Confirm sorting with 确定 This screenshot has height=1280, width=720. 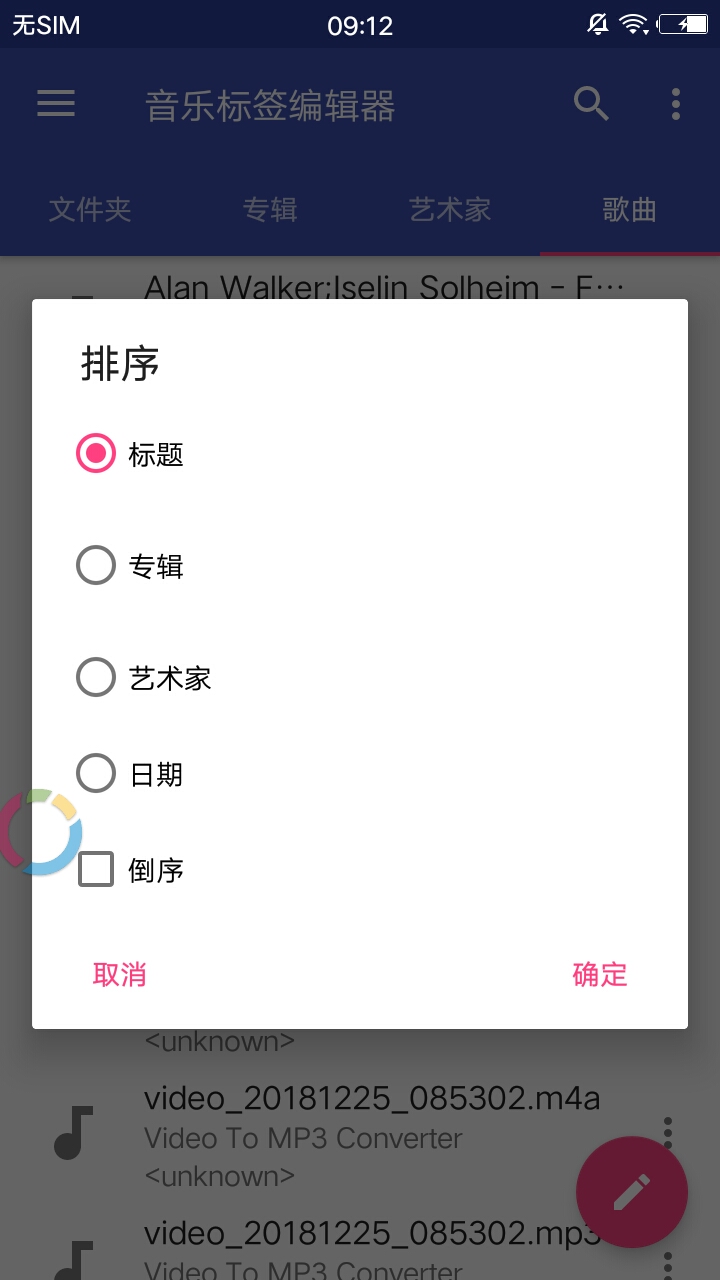coord(600,974)
